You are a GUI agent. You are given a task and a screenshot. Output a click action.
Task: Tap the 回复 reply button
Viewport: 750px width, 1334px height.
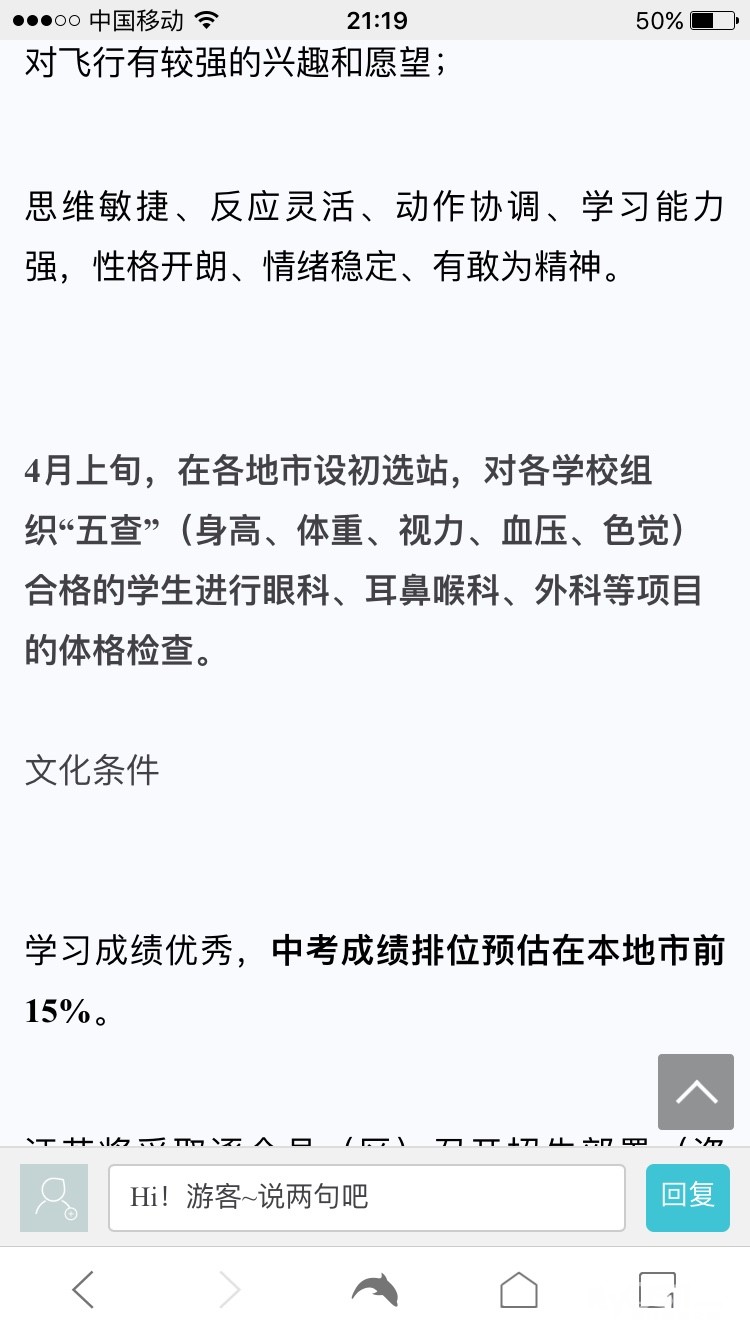click(x=688, y=1197)
